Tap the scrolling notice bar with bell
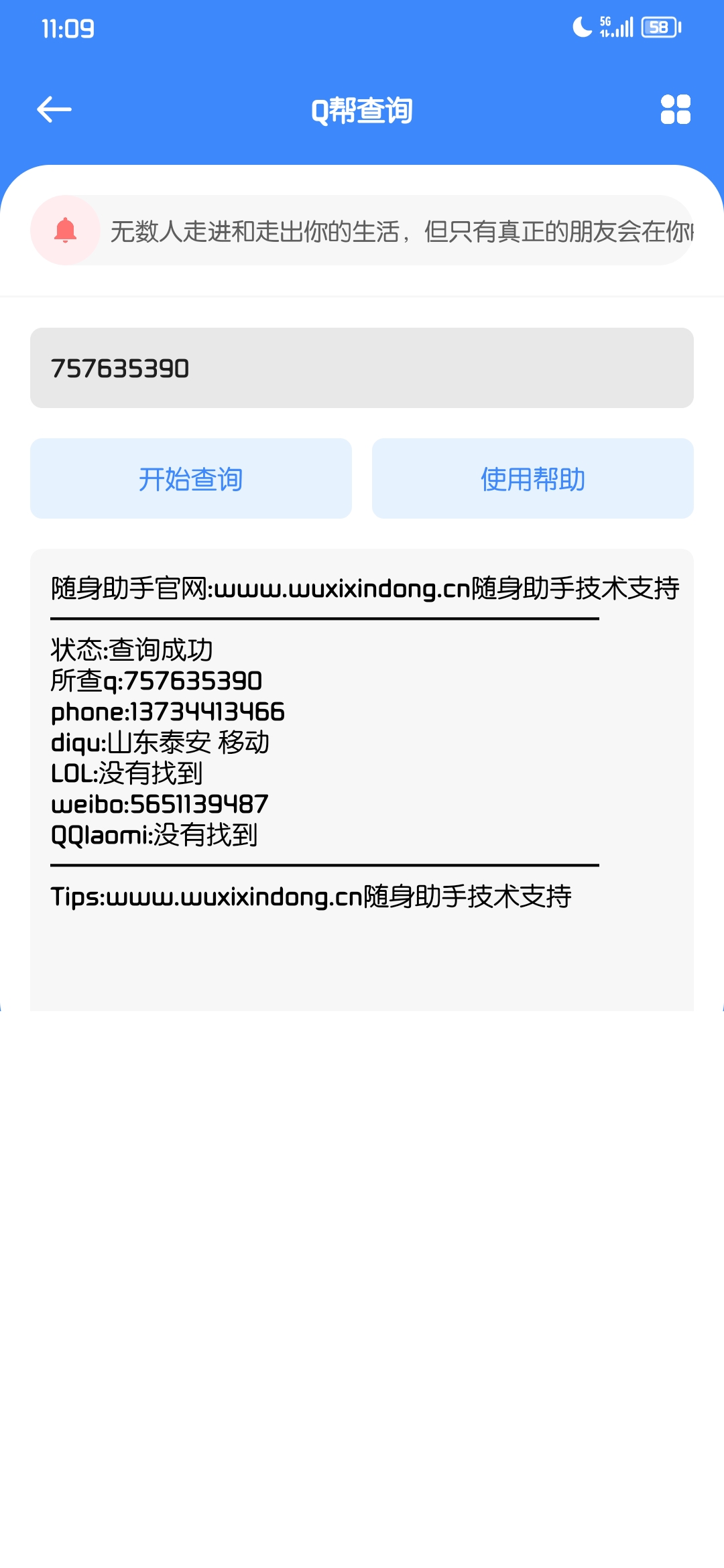 [362, 231]
